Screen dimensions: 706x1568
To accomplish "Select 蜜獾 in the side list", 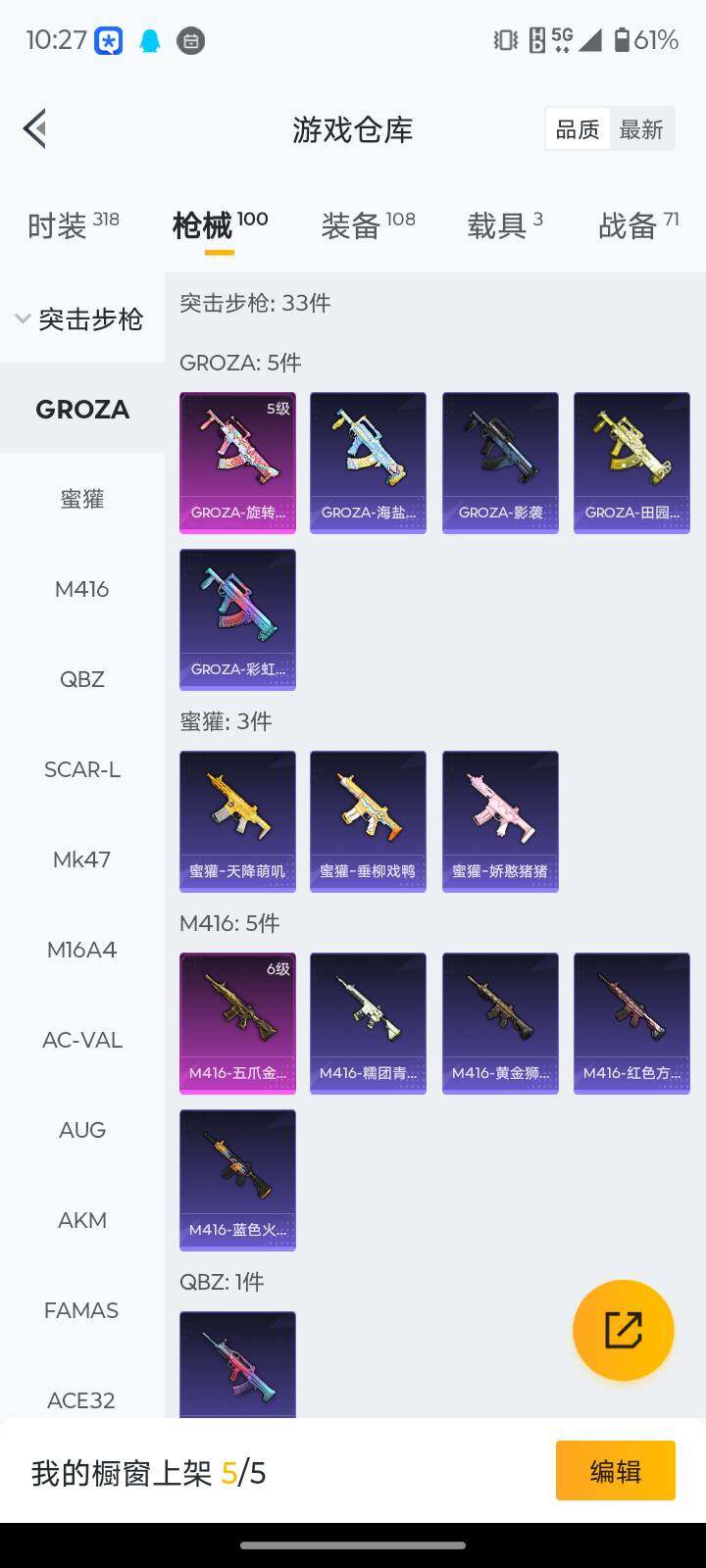I will click(82, 500).
